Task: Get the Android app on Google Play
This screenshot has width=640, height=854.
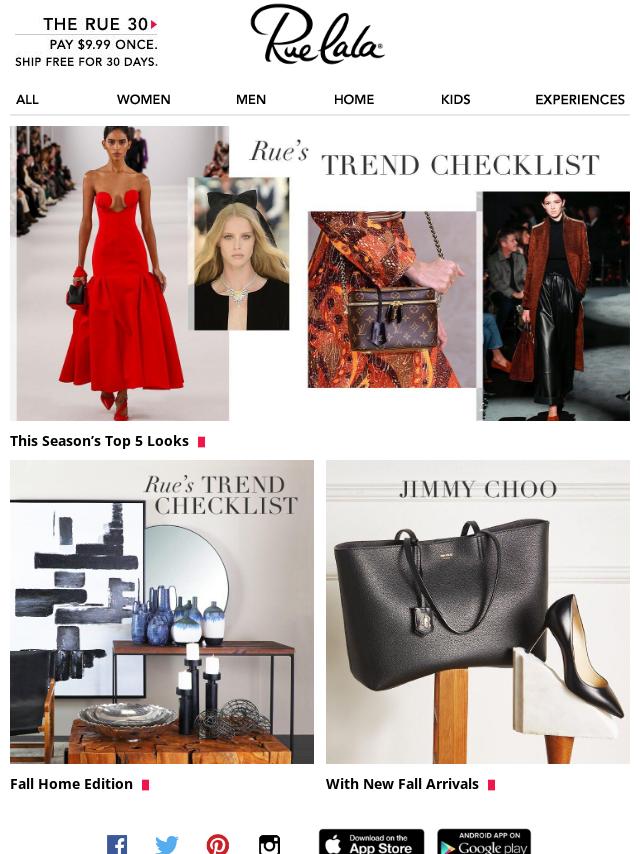Action: tap(484, 842)
